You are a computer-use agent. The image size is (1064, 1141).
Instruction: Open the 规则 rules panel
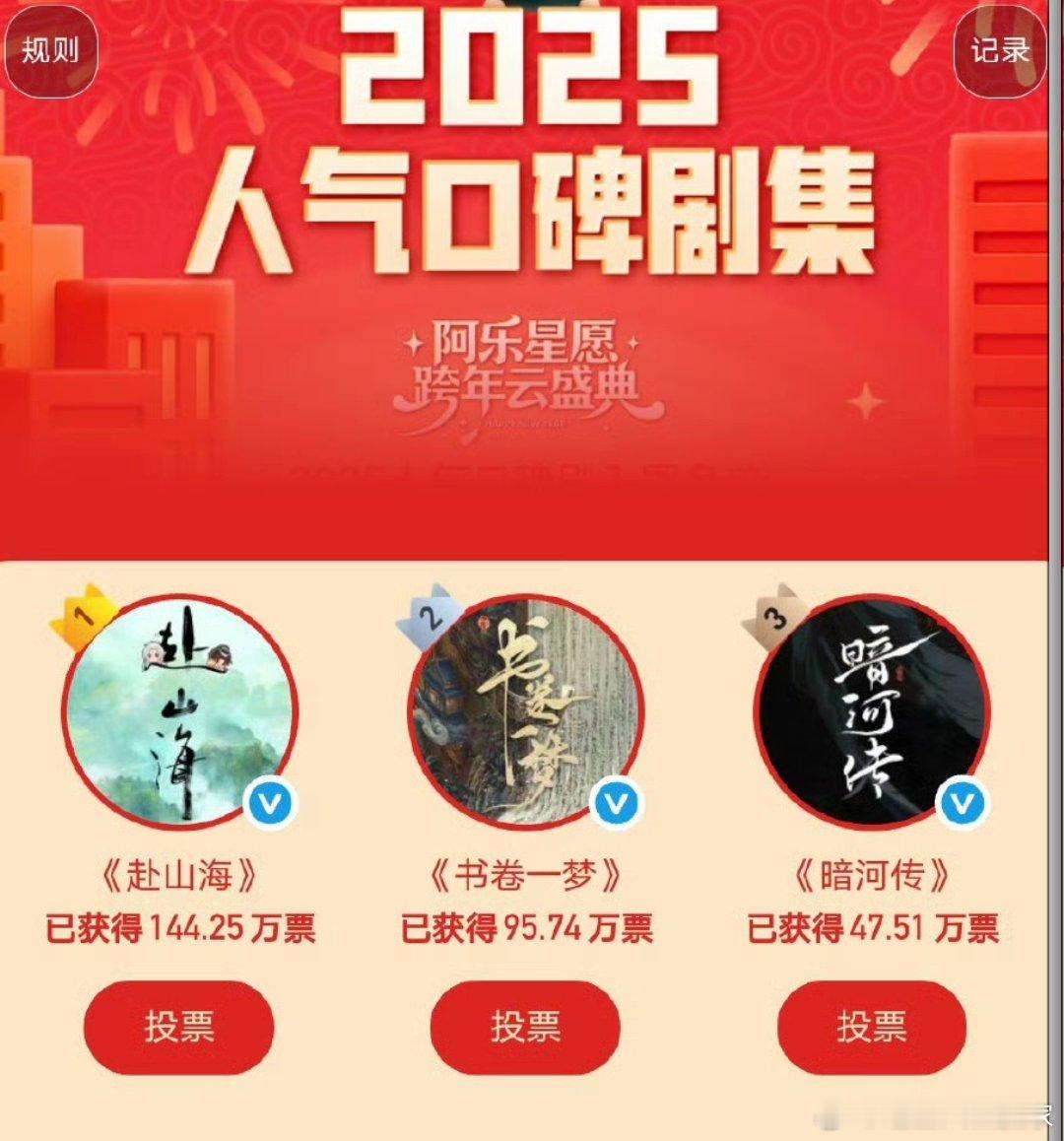[51, 53]
